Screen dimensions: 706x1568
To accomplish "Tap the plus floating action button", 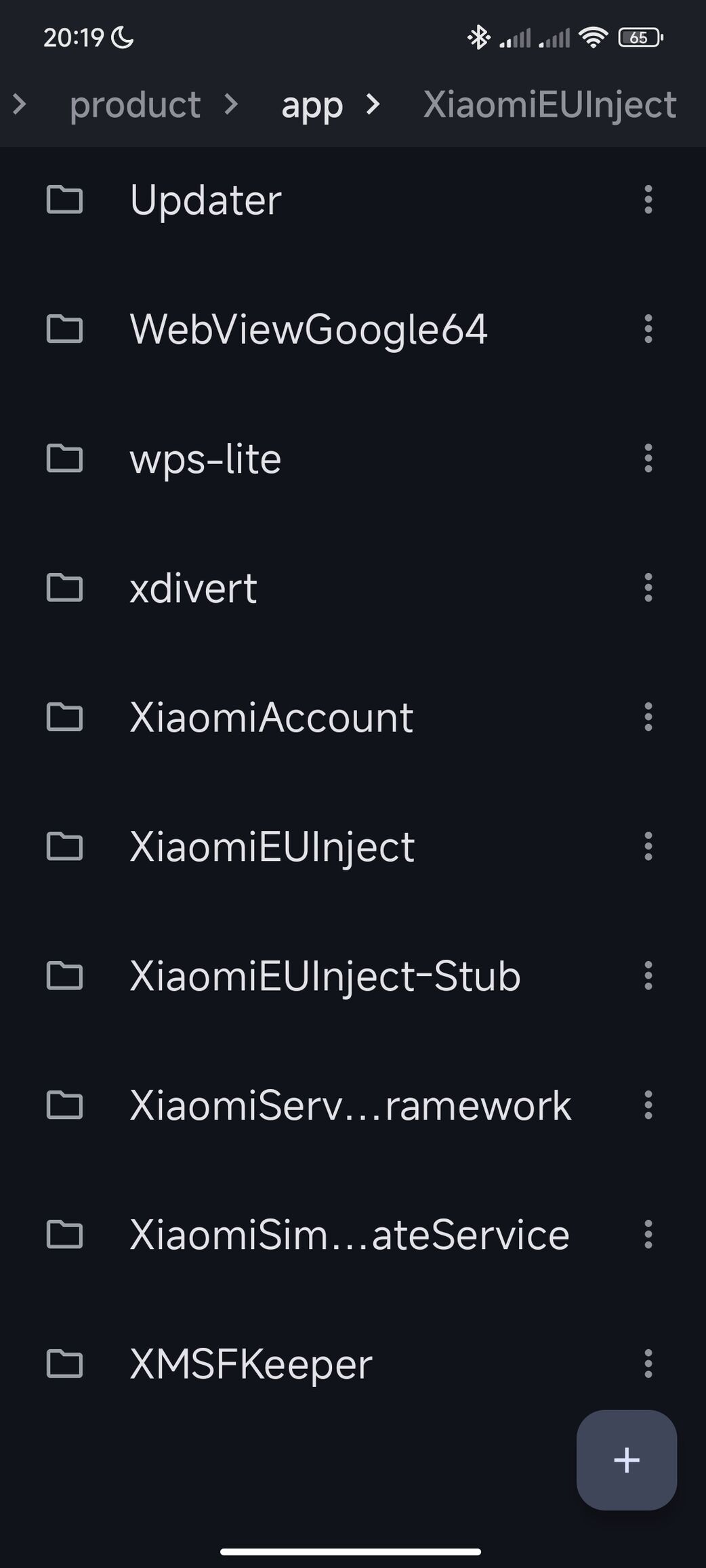I will [627, 1460].
